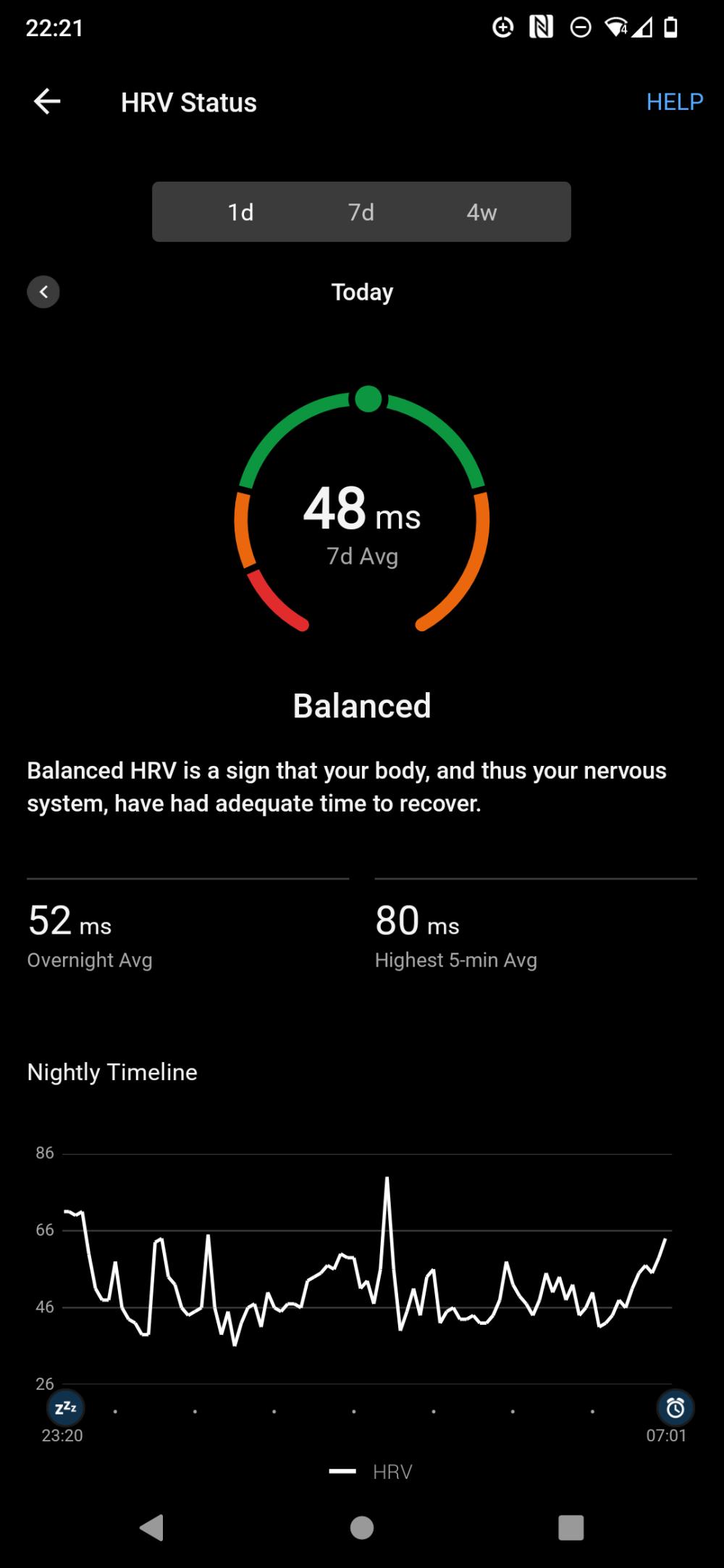Open the HELP link
724x1568 pixels.
674,102
